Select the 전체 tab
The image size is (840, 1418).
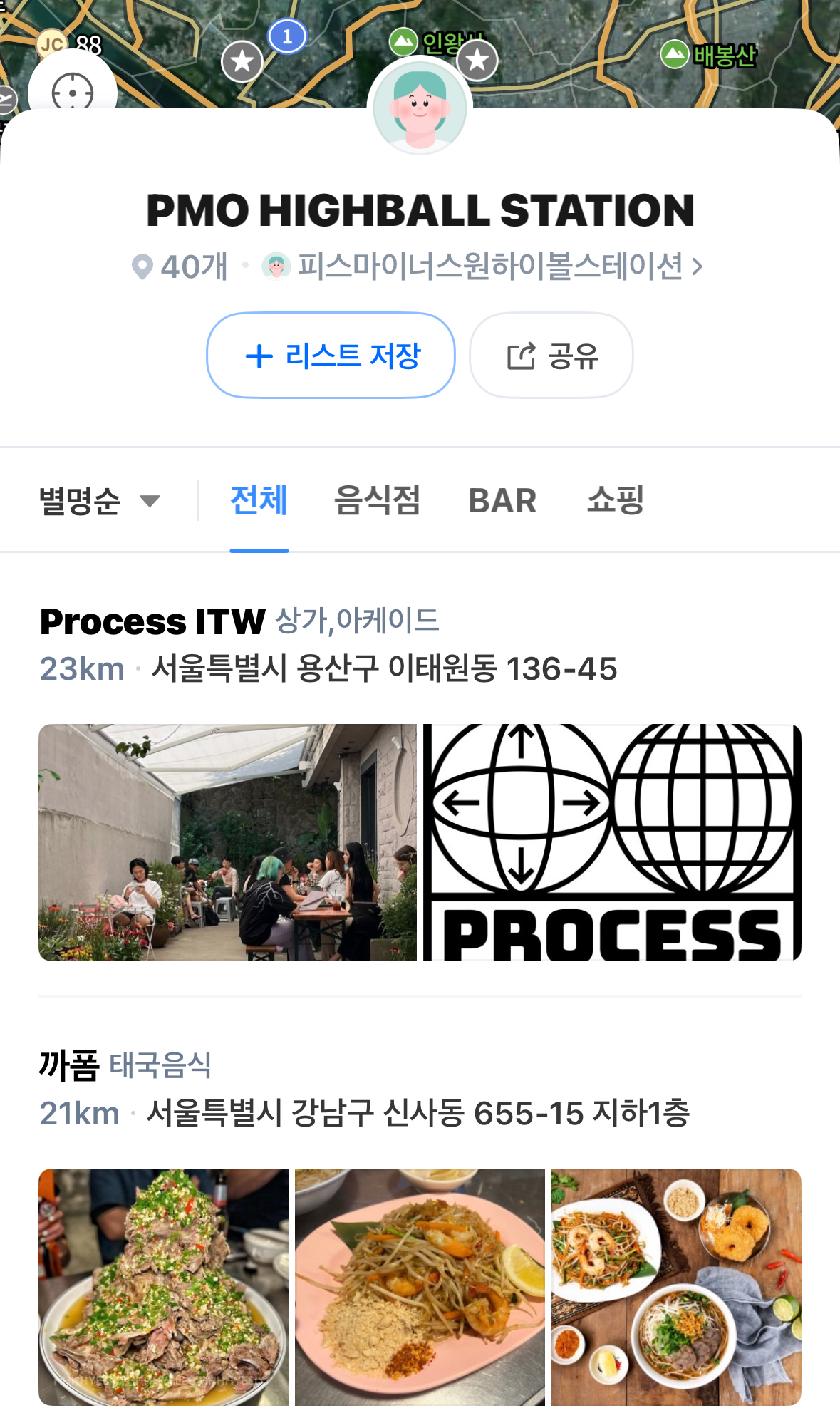[259, 500]
